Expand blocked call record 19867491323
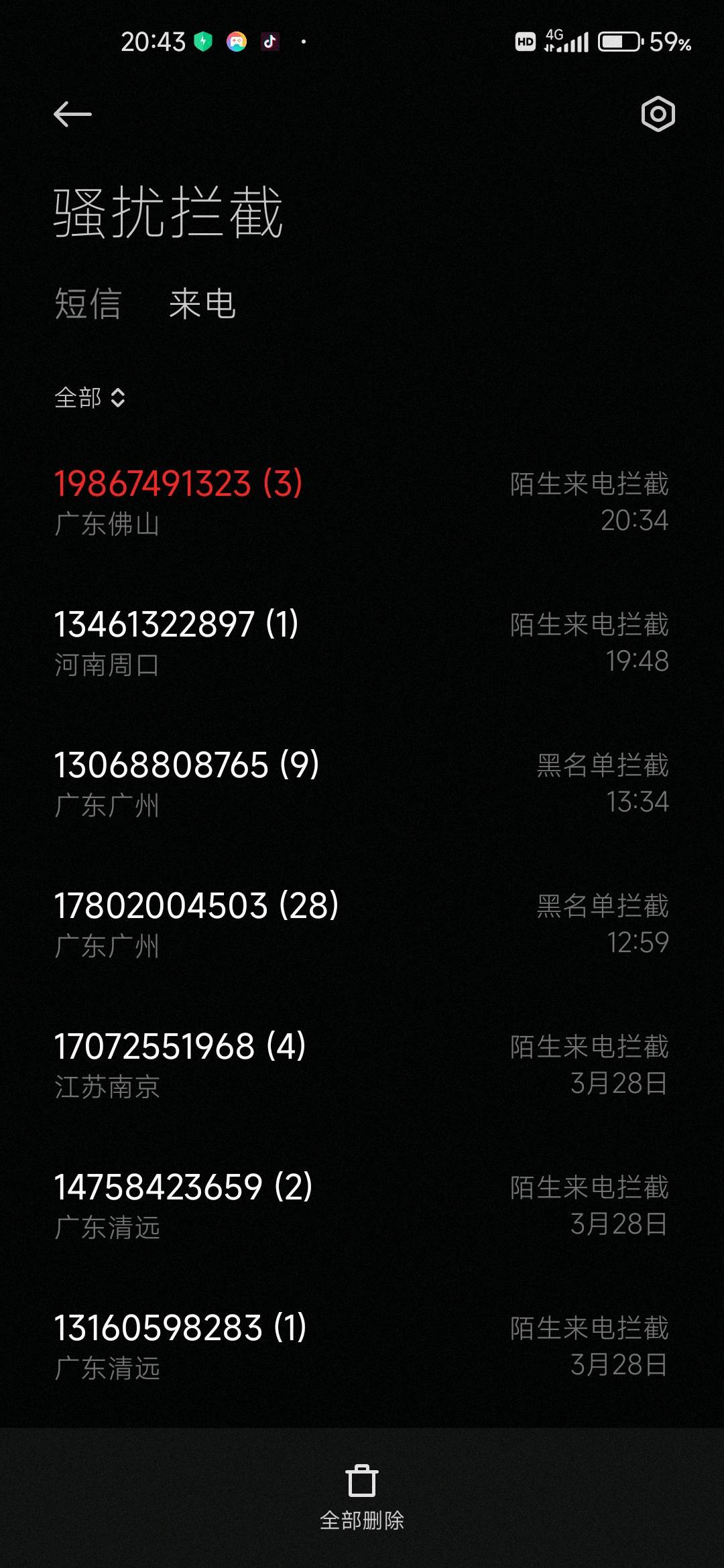This screenshot has width=724, height=1568. 268,503
